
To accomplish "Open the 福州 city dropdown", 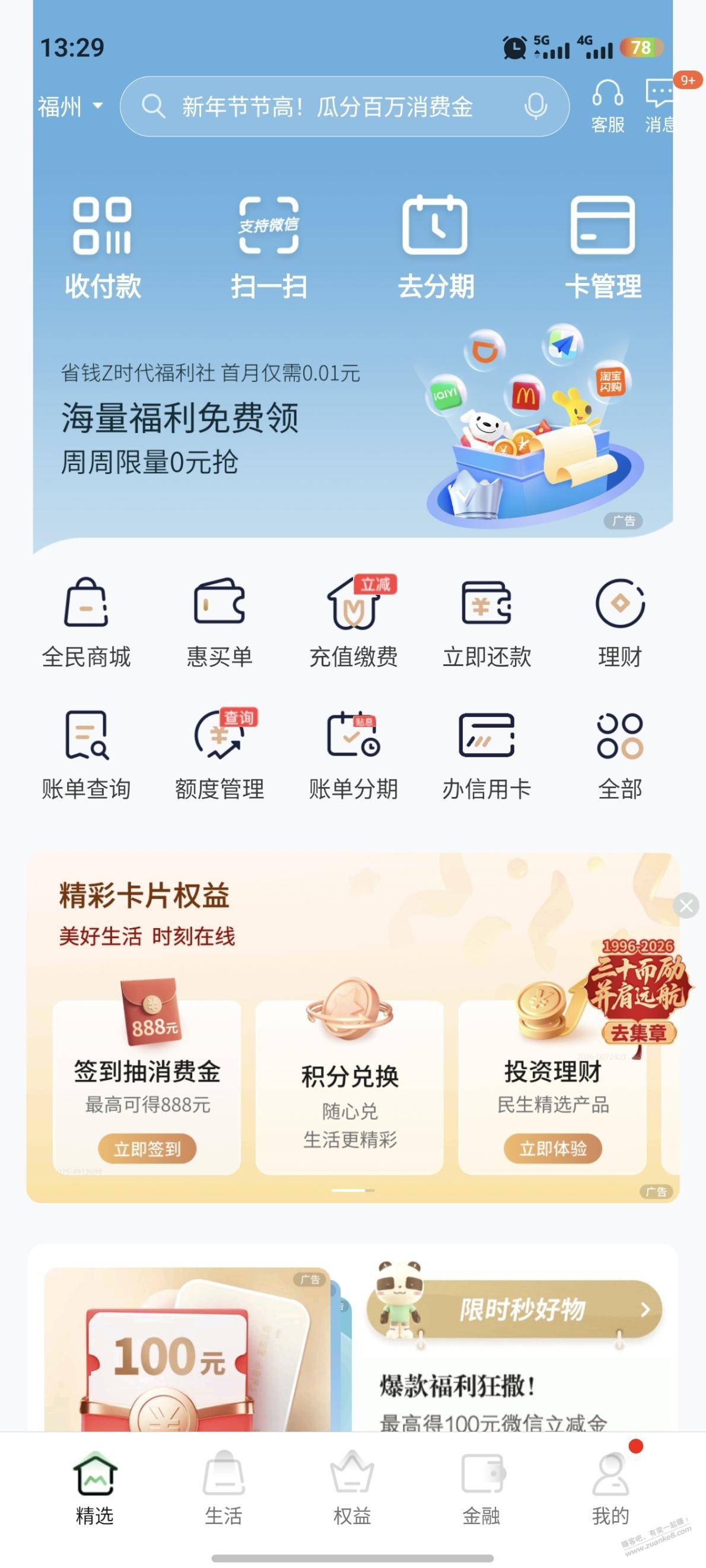I will [x=69, y=107].
